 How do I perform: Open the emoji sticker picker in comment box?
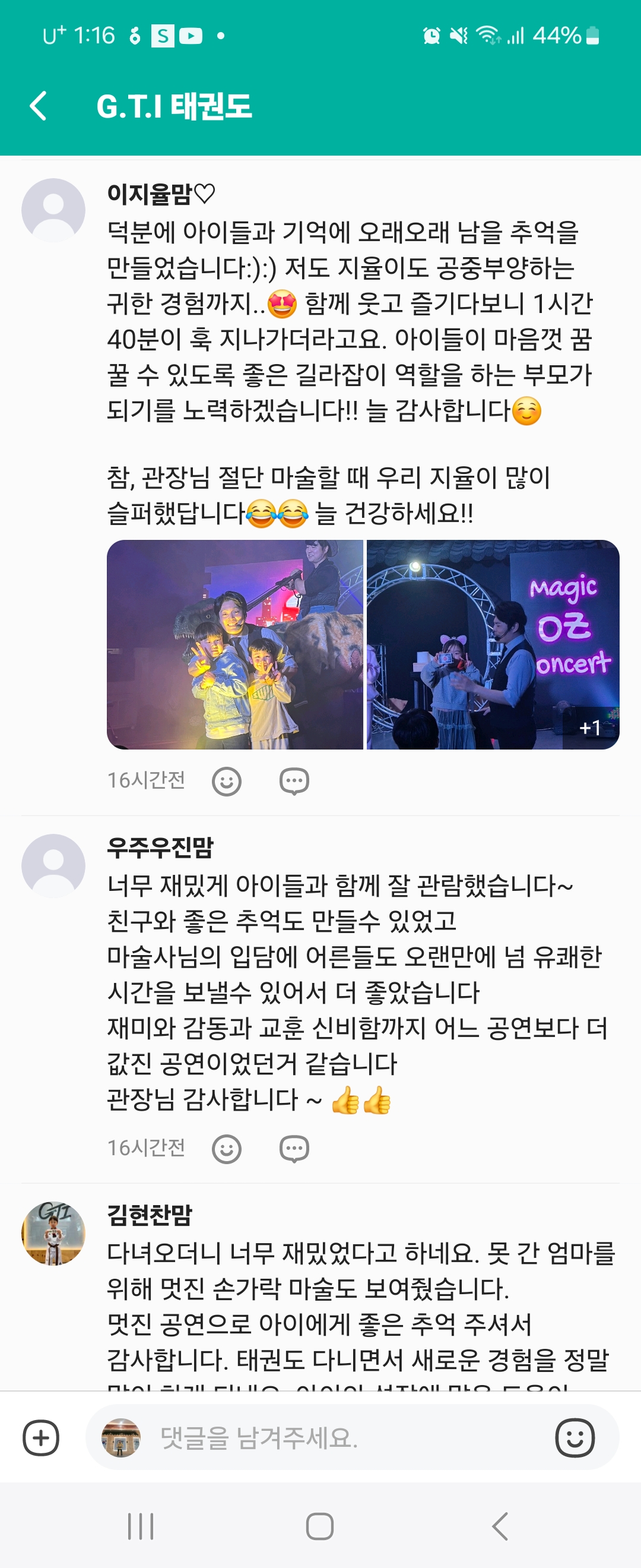tap(574, 1439)
